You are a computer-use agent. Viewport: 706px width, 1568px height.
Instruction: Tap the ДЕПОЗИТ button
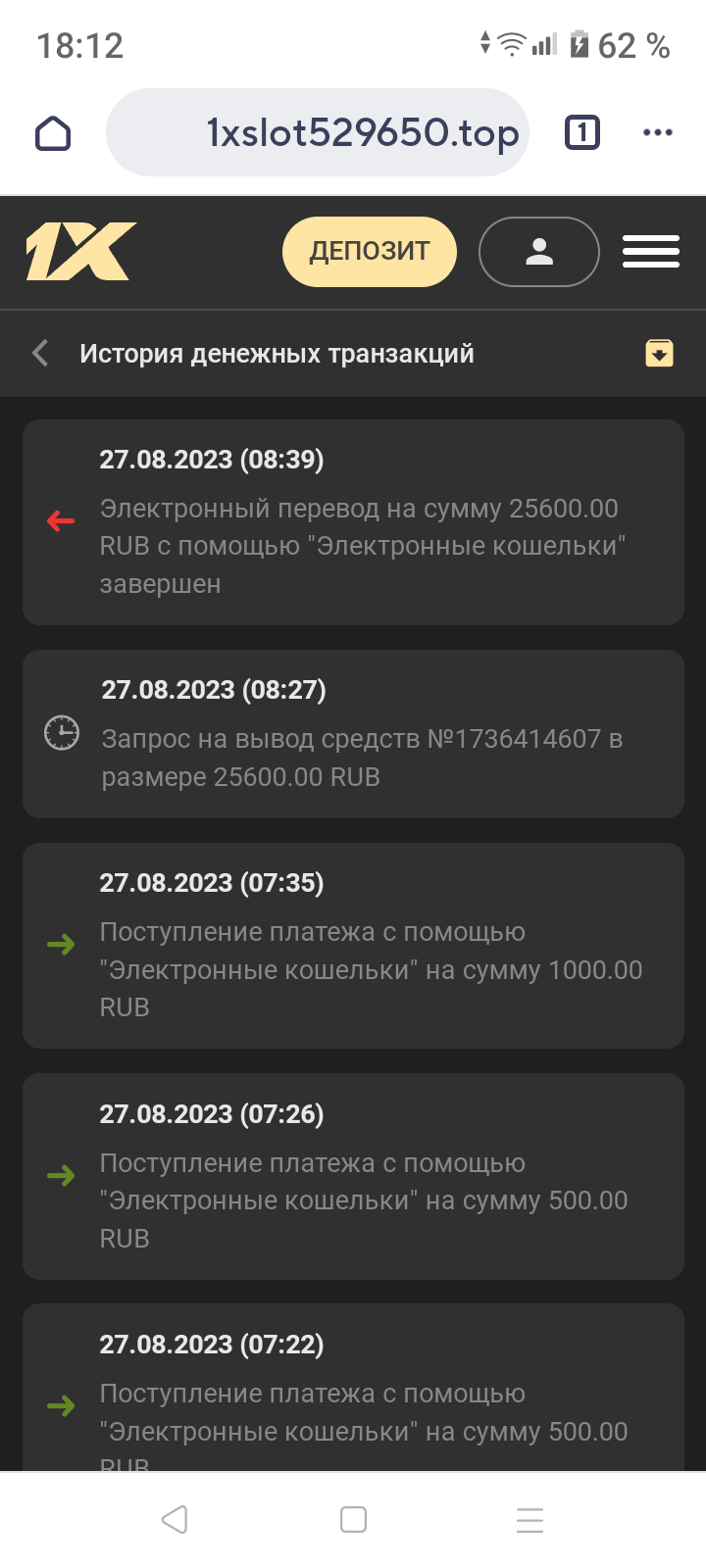[370, 252]
